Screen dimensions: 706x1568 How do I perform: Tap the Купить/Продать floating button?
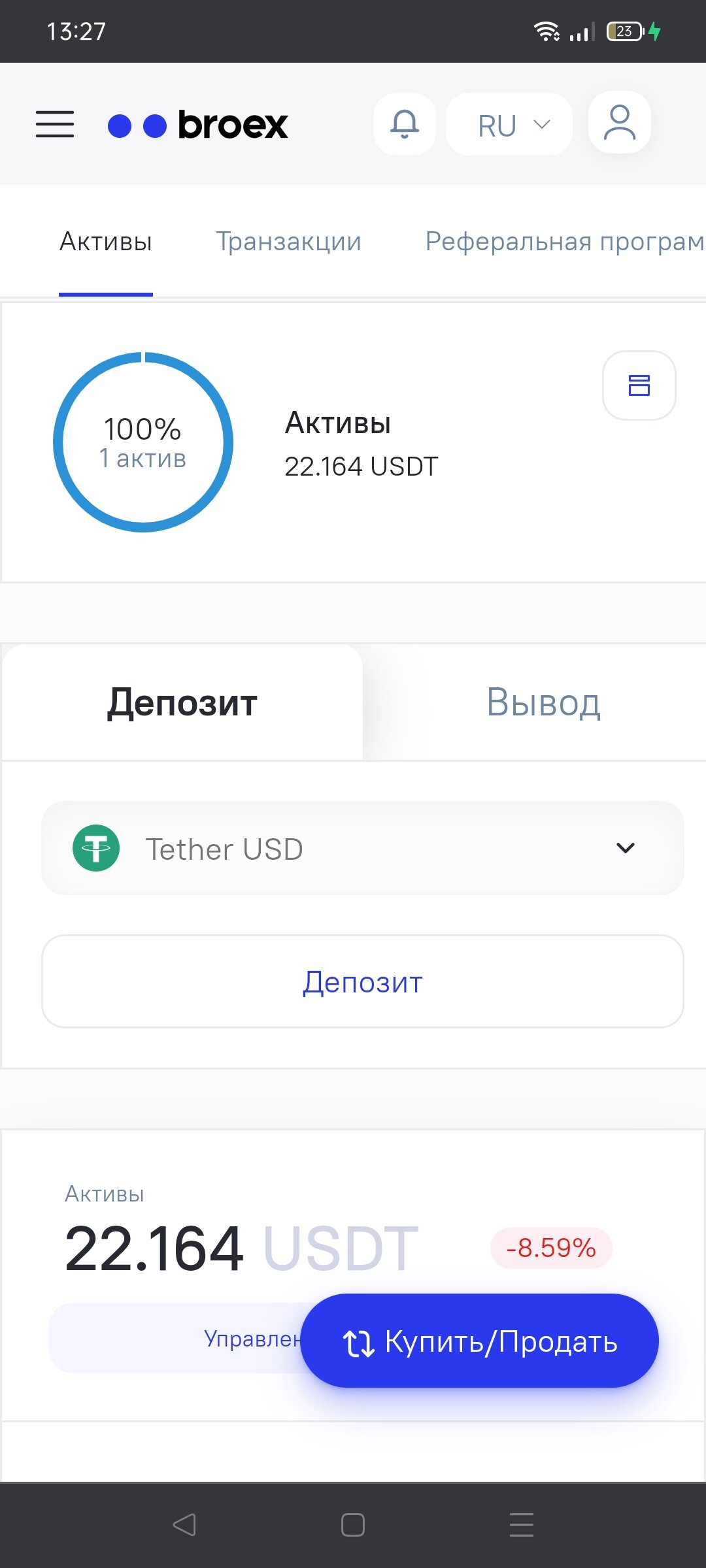[480, 1341]
